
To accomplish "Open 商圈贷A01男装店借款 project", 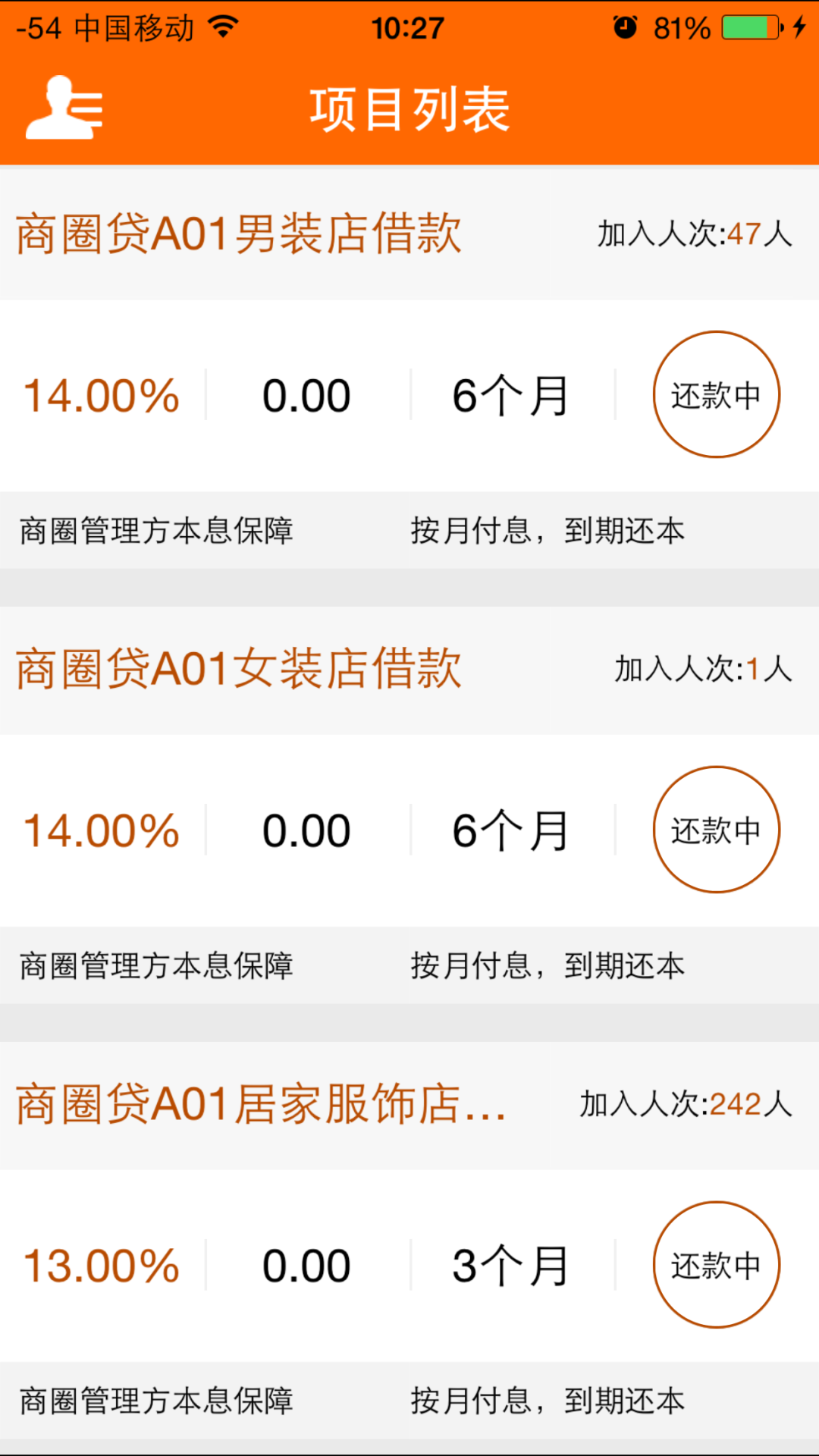I will [238, 233].
